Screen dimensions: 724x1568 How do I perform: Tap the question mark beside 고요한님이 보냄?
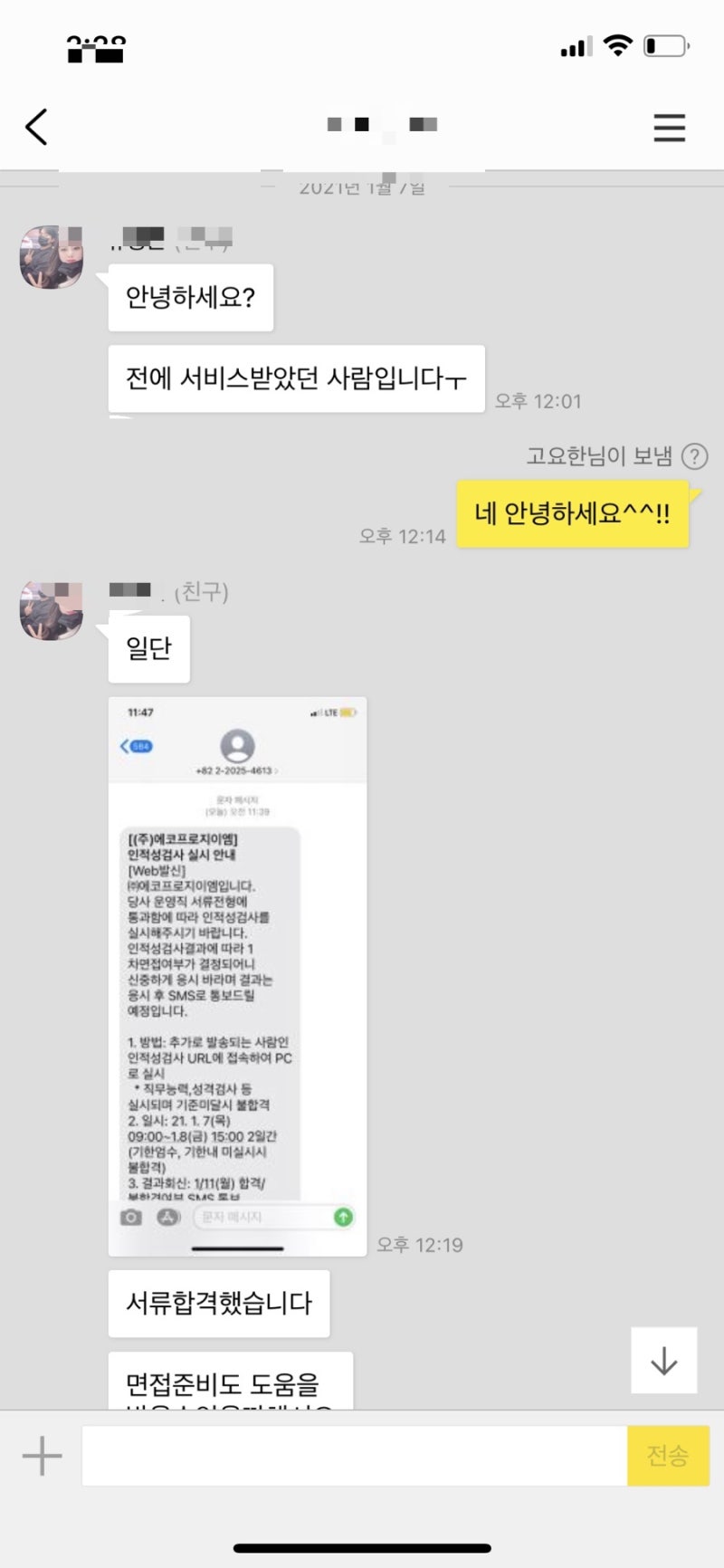694,456
